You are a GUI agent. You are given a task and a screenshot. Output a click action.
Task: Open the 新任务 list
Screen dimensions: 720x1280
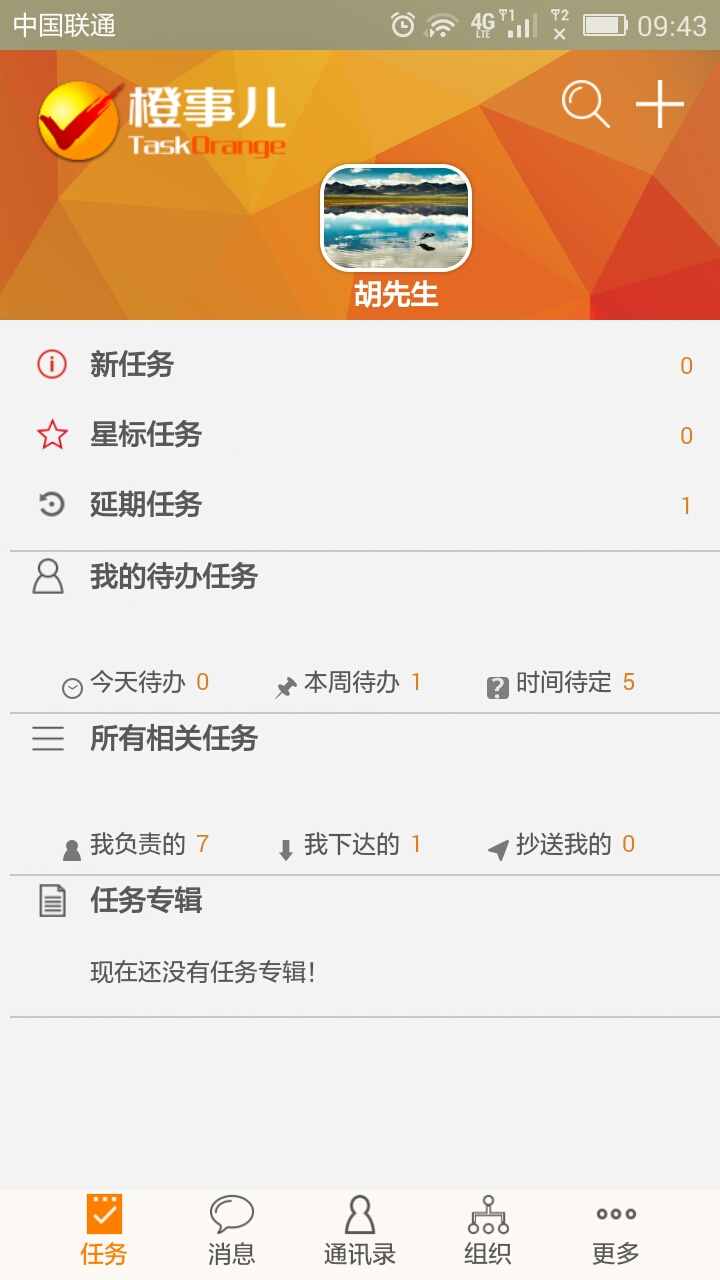tap(132, 365)
